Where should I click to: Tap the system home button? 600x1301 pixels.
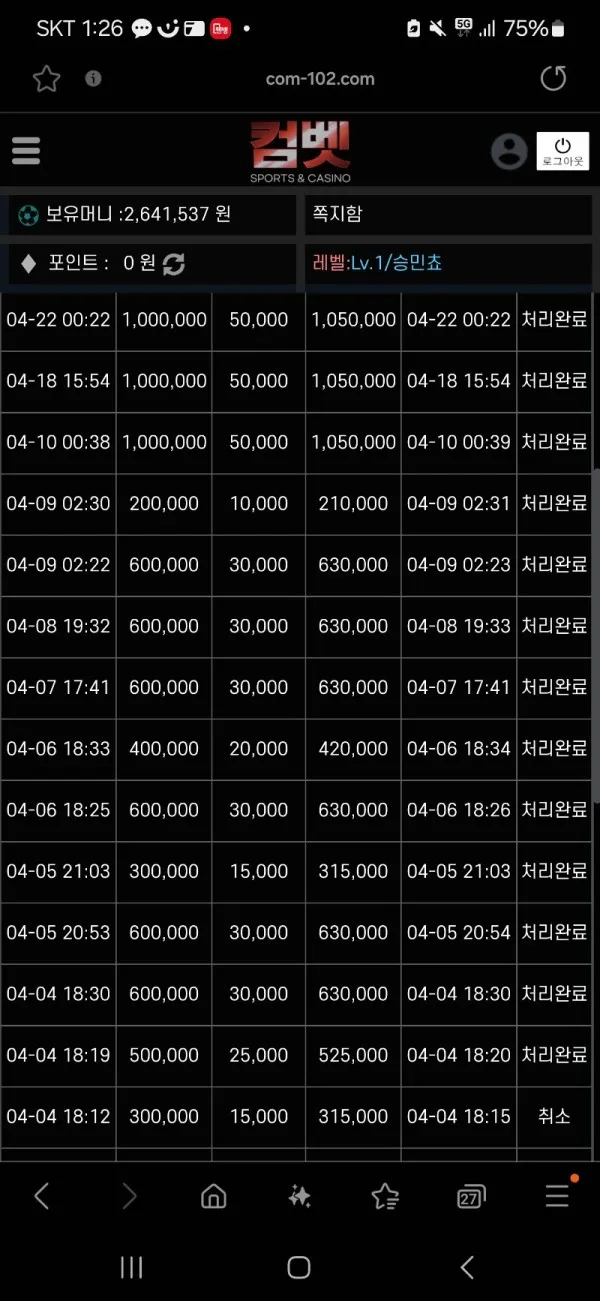[298, 1268]
